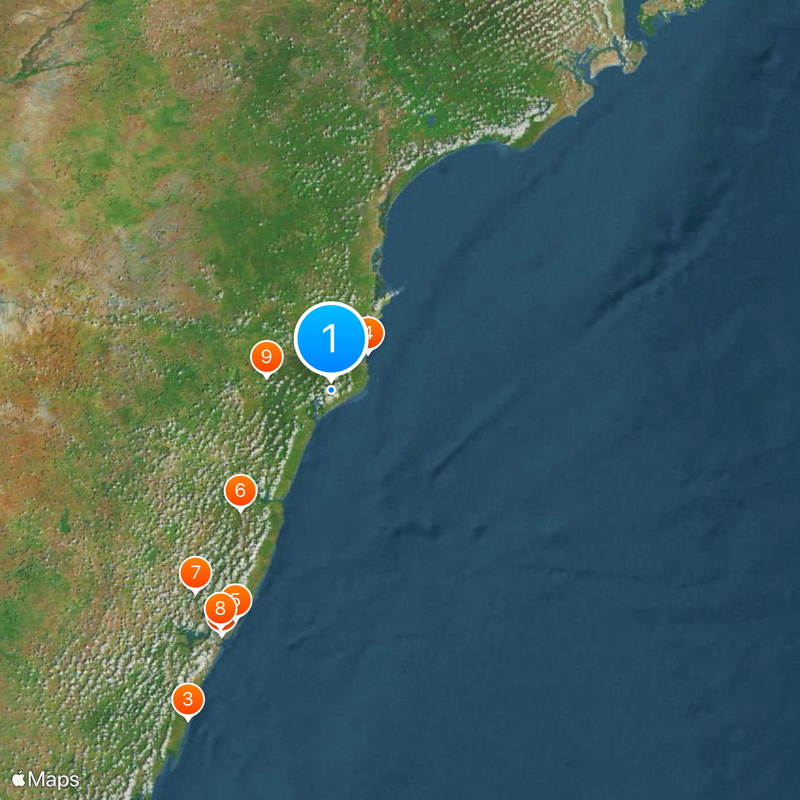The image size is (800, 800).
Task: Select the pin numbered 8
Action: pos(220,608)
